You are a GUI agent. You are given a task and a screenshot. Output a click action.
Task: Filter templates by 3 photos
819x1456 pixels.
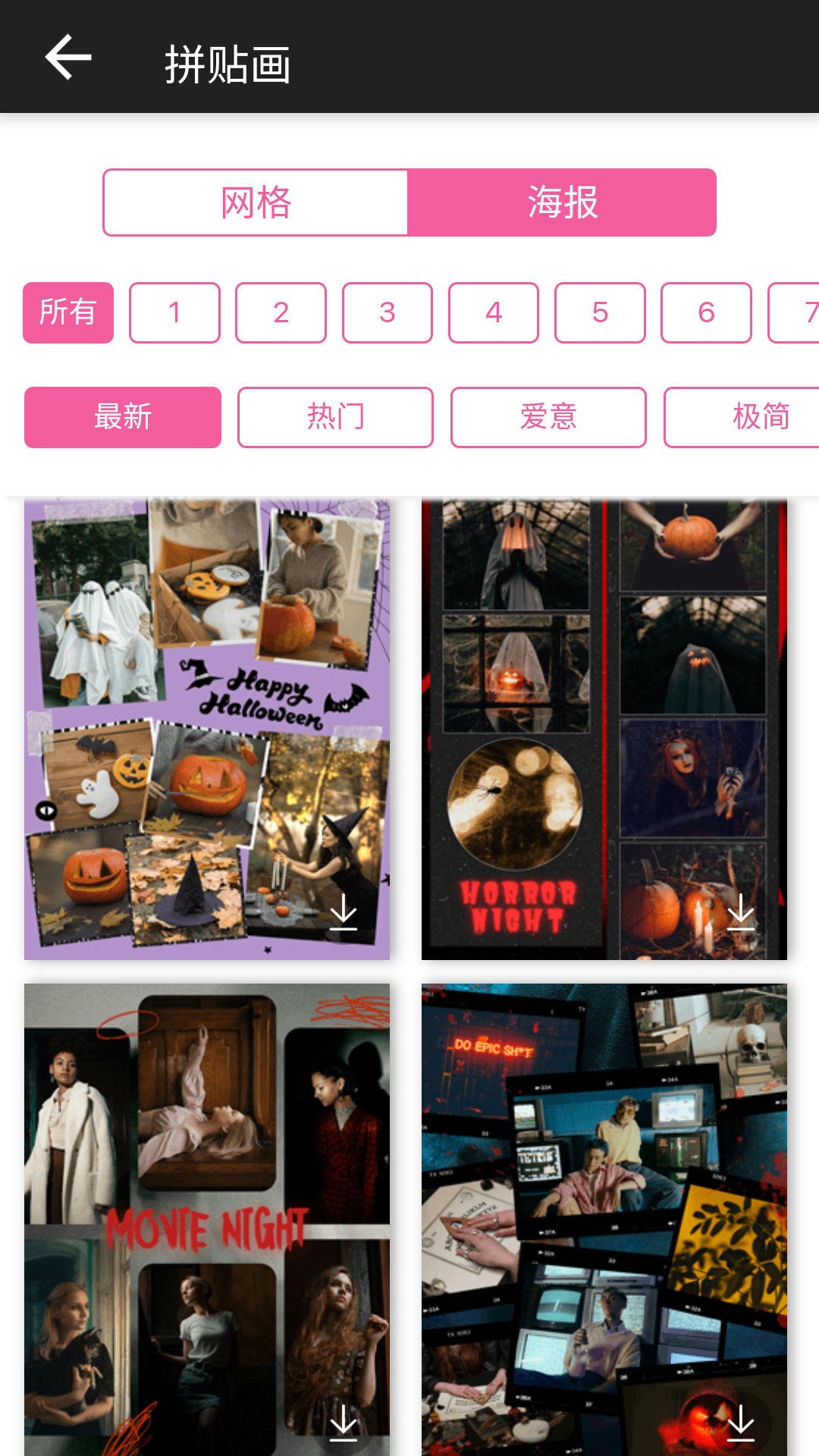(387, 312)
